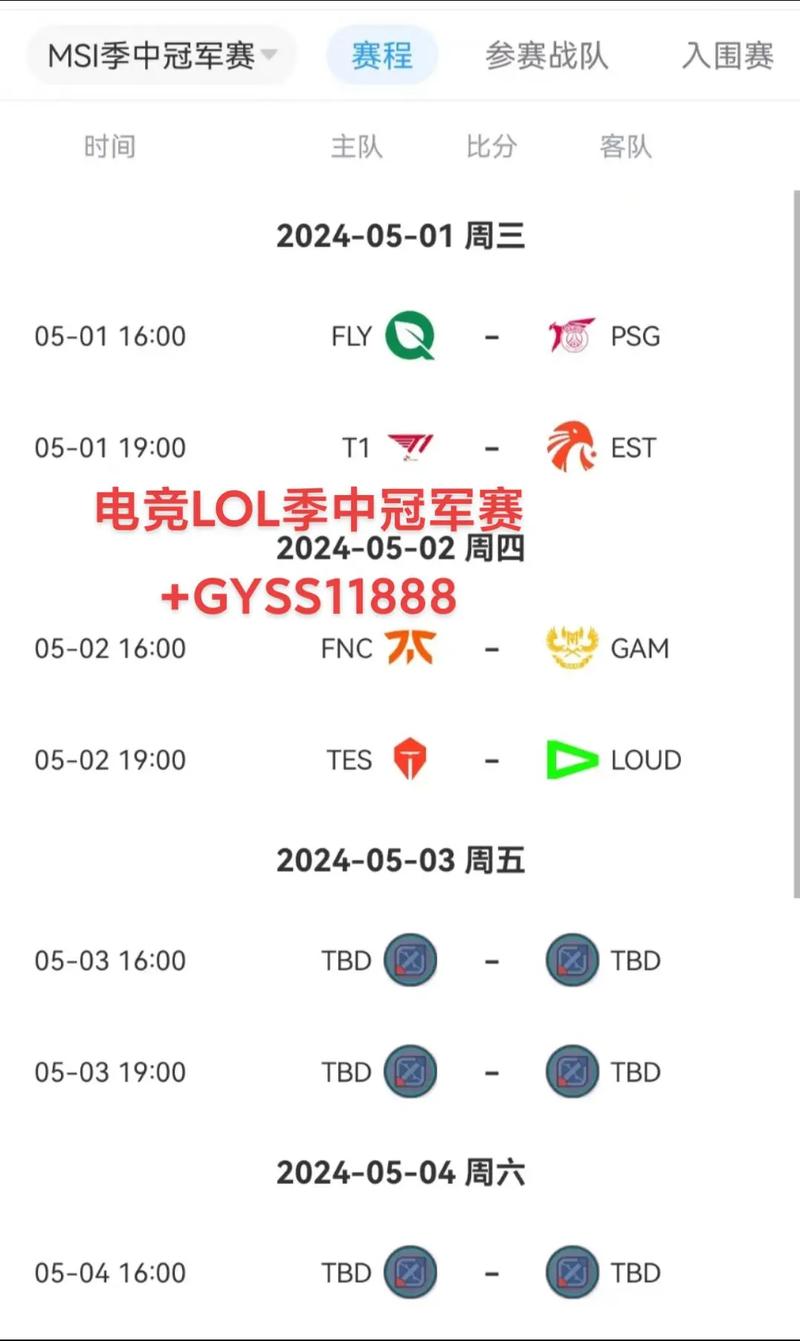Open the 05-04 16:00 TBD match

tap(400, 1273)
